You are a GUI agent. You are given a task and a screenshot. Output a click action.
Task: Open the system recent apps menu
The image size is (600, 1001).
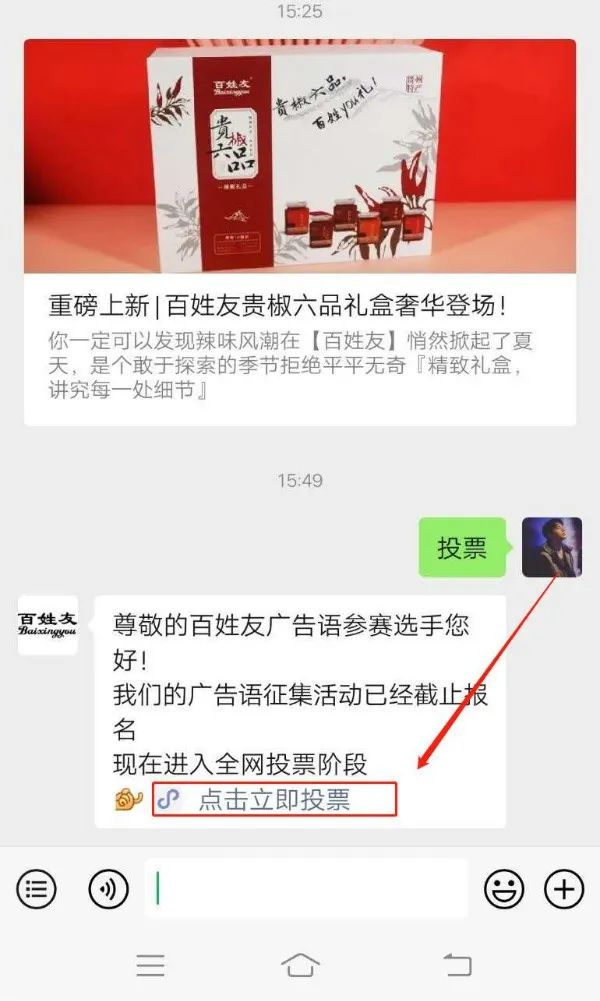point(151,965)
